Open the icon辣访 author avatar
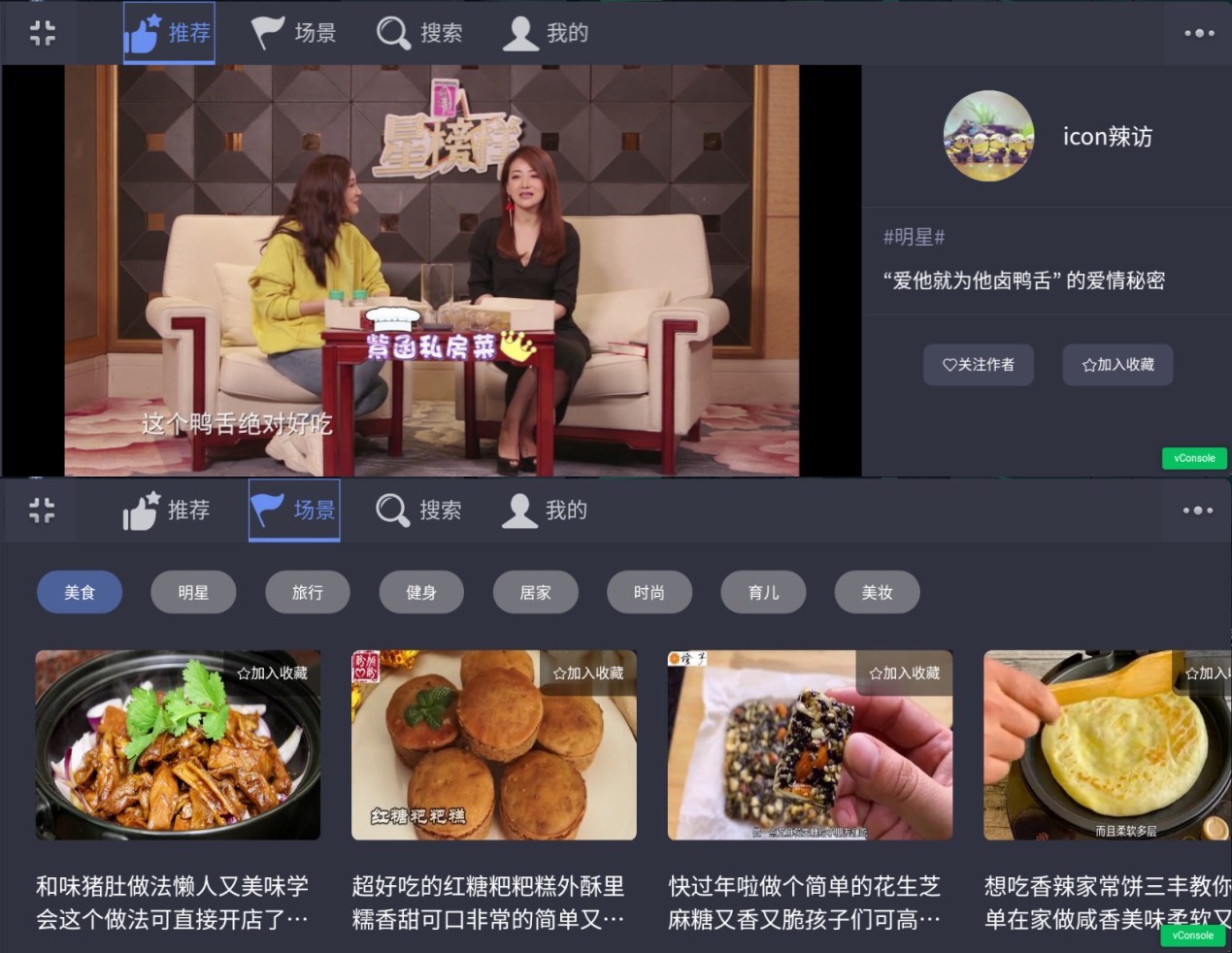Screen dimensions: 1232x953 [987, 136]
